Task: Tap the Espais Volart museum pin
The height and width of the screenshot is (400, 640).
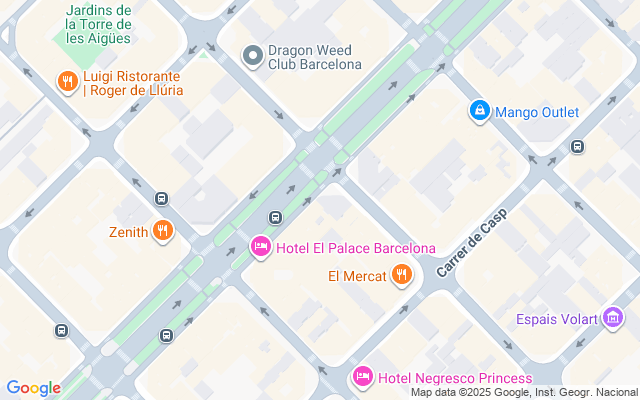Action: click(x=613, y=320)
